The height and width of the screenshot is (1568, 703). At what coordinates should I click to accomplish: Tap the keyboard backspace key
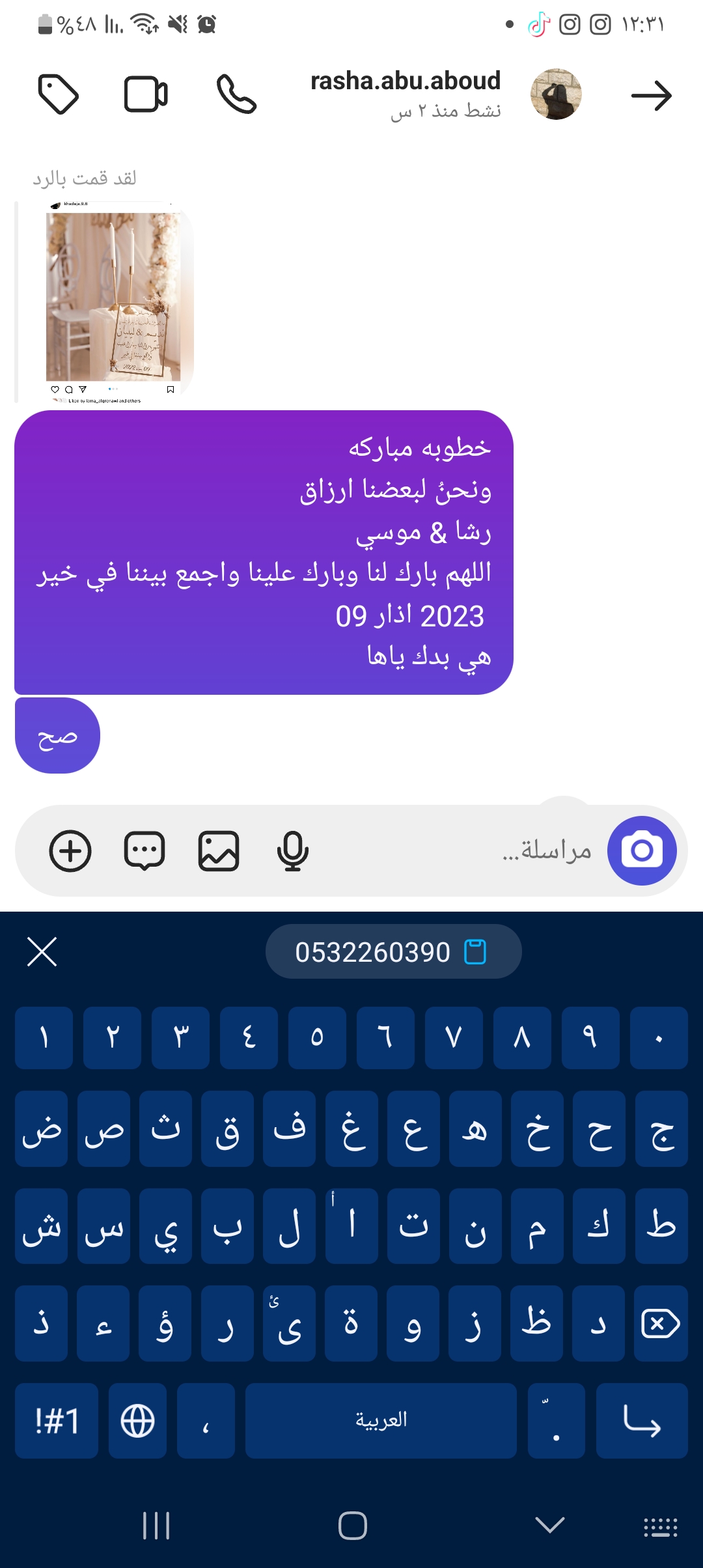tap(661, 1323)
